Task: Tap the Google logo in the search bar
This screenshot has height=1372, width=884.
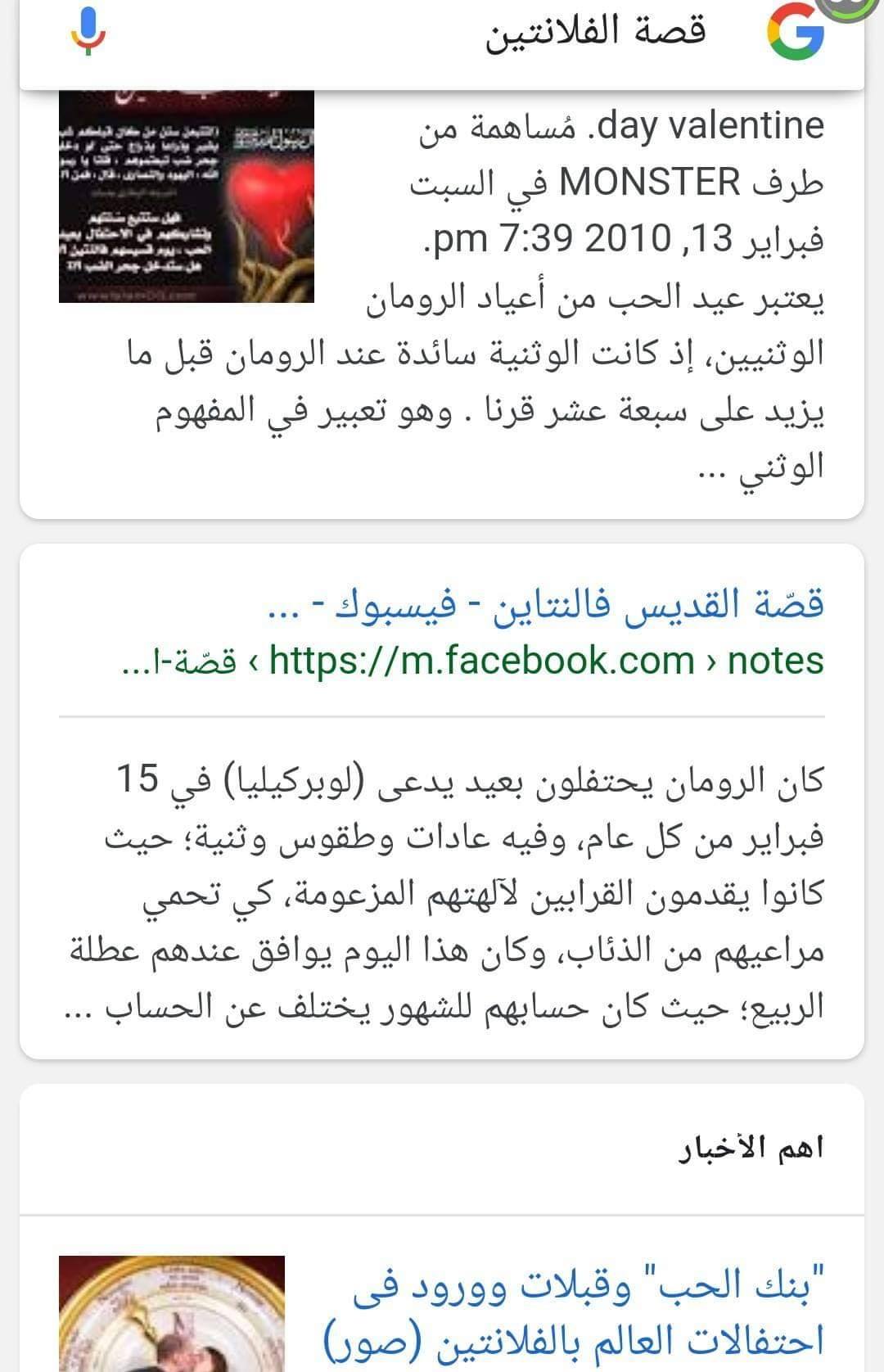Action: coord(795,32)
